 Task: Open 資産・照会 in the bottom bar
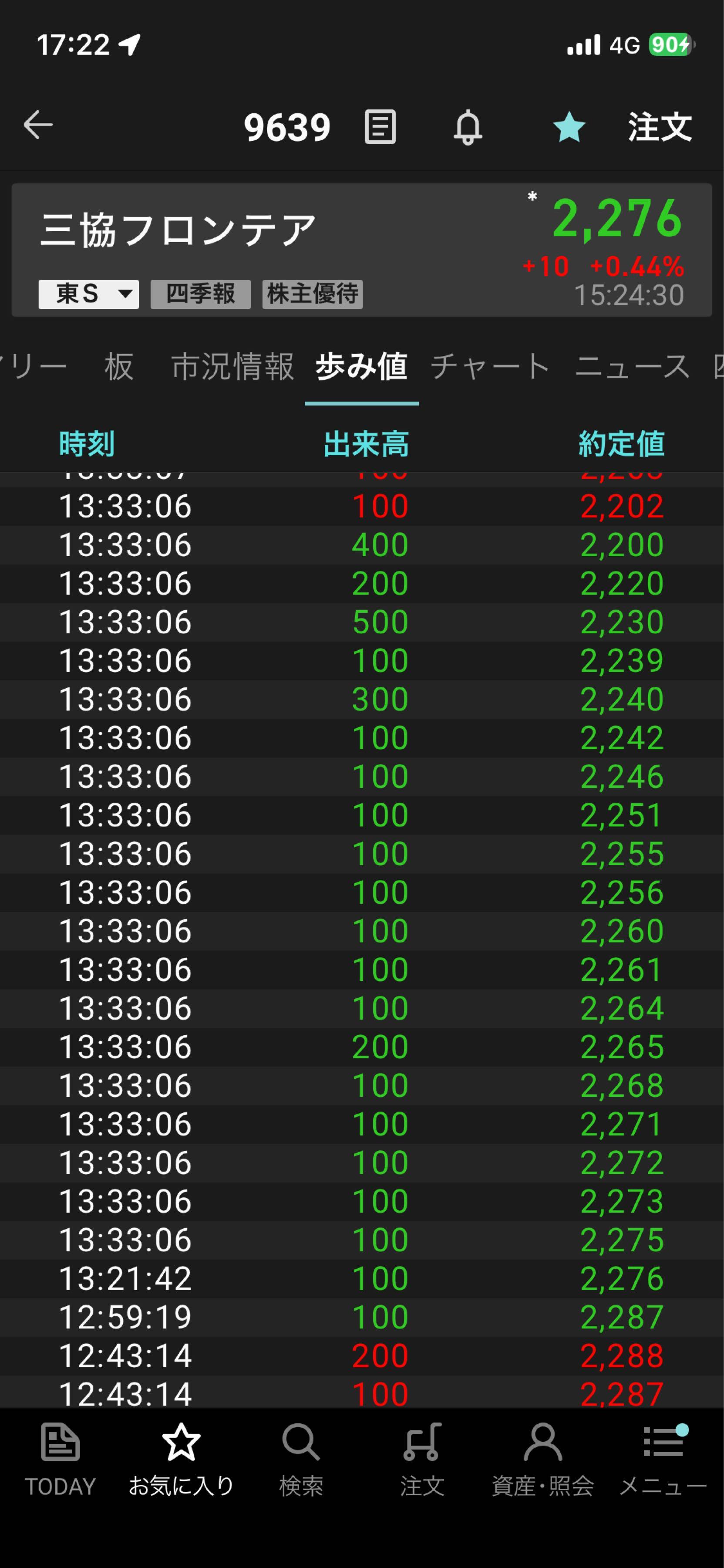coord(543,1460)
